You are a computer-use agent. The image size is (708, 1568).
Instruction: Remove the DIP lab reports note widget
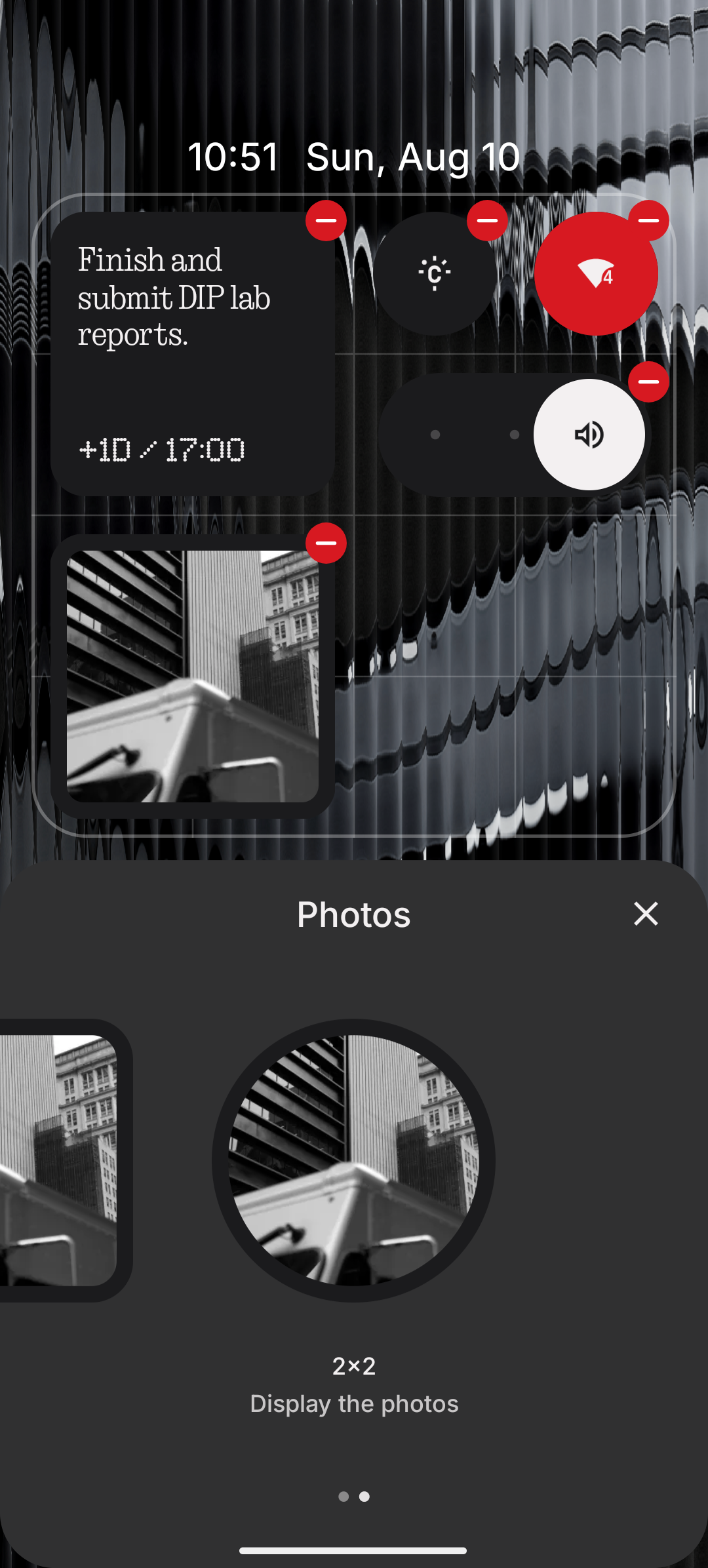326,220
